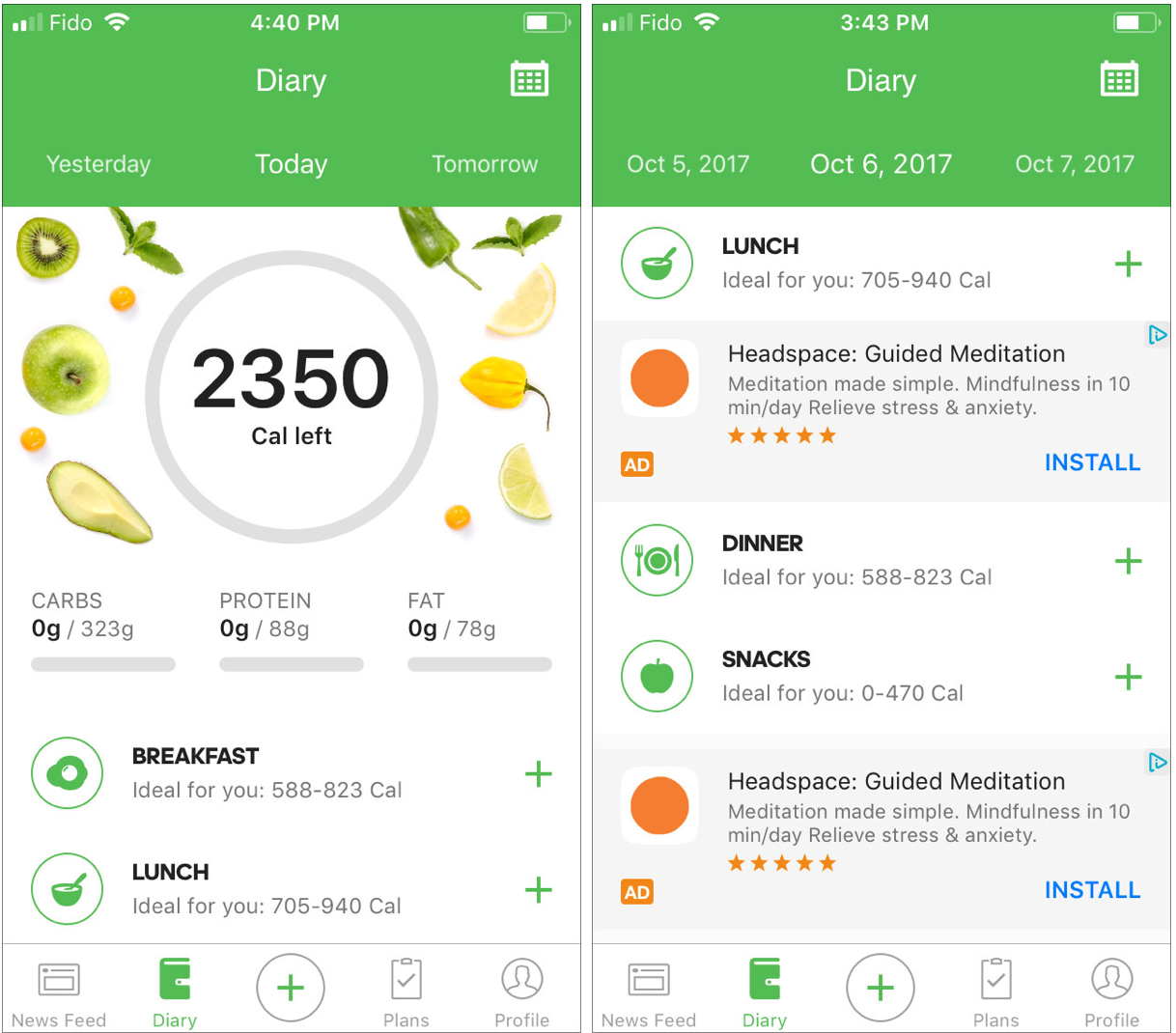Jump to Oct 7, 2017
Viewport: 1176px width, 1033px height.
coord(1075,164)
